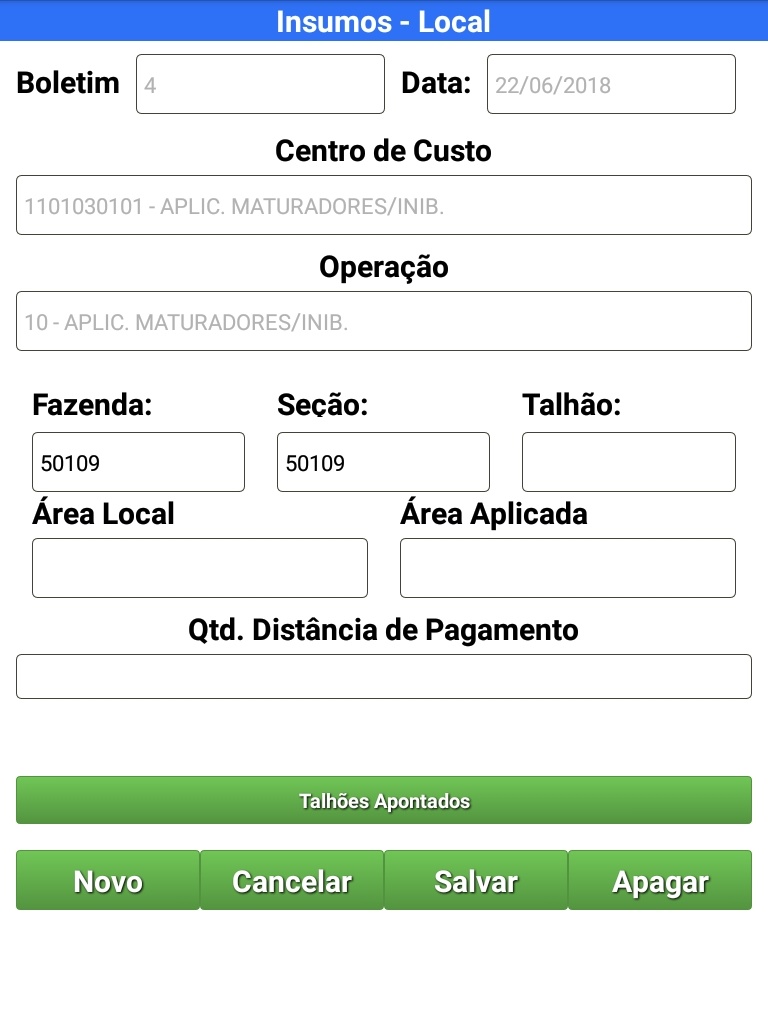The width and height of the screenshot is (768, 1024).
Task: Focus the empty Talhão field
Action: pos(628,462)
